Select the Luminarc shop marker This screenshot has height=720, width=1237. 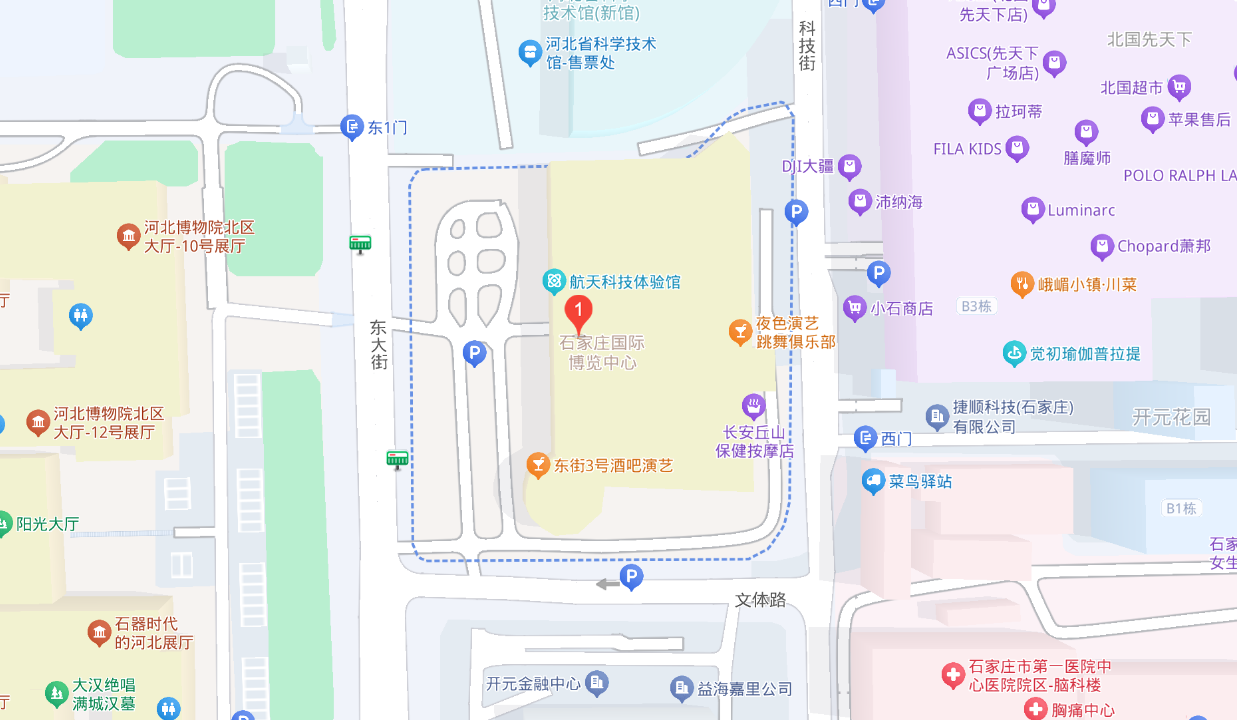pyautogui.click(x=1033, y=210)
